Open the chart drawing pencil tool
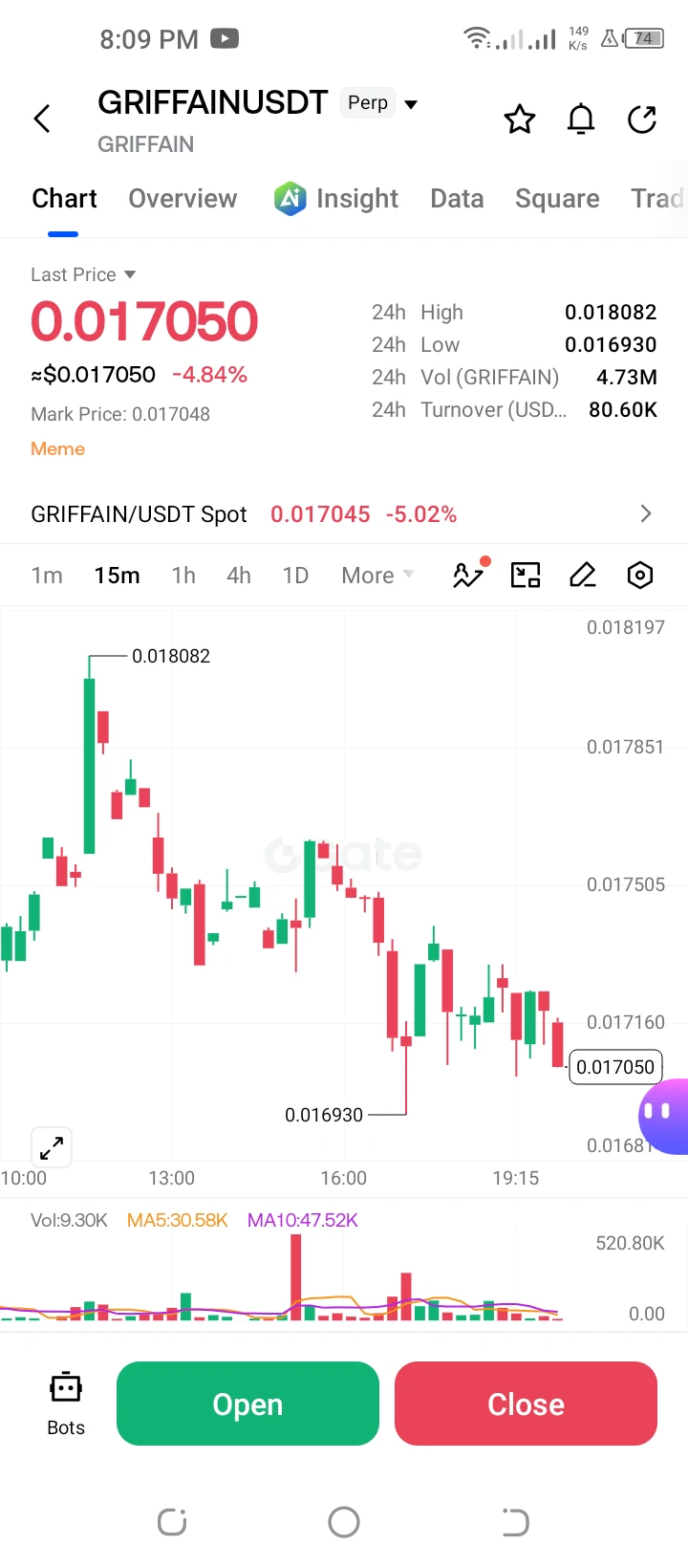Image resolution: width=688 pixels, height=1568 pixels. 583,575
